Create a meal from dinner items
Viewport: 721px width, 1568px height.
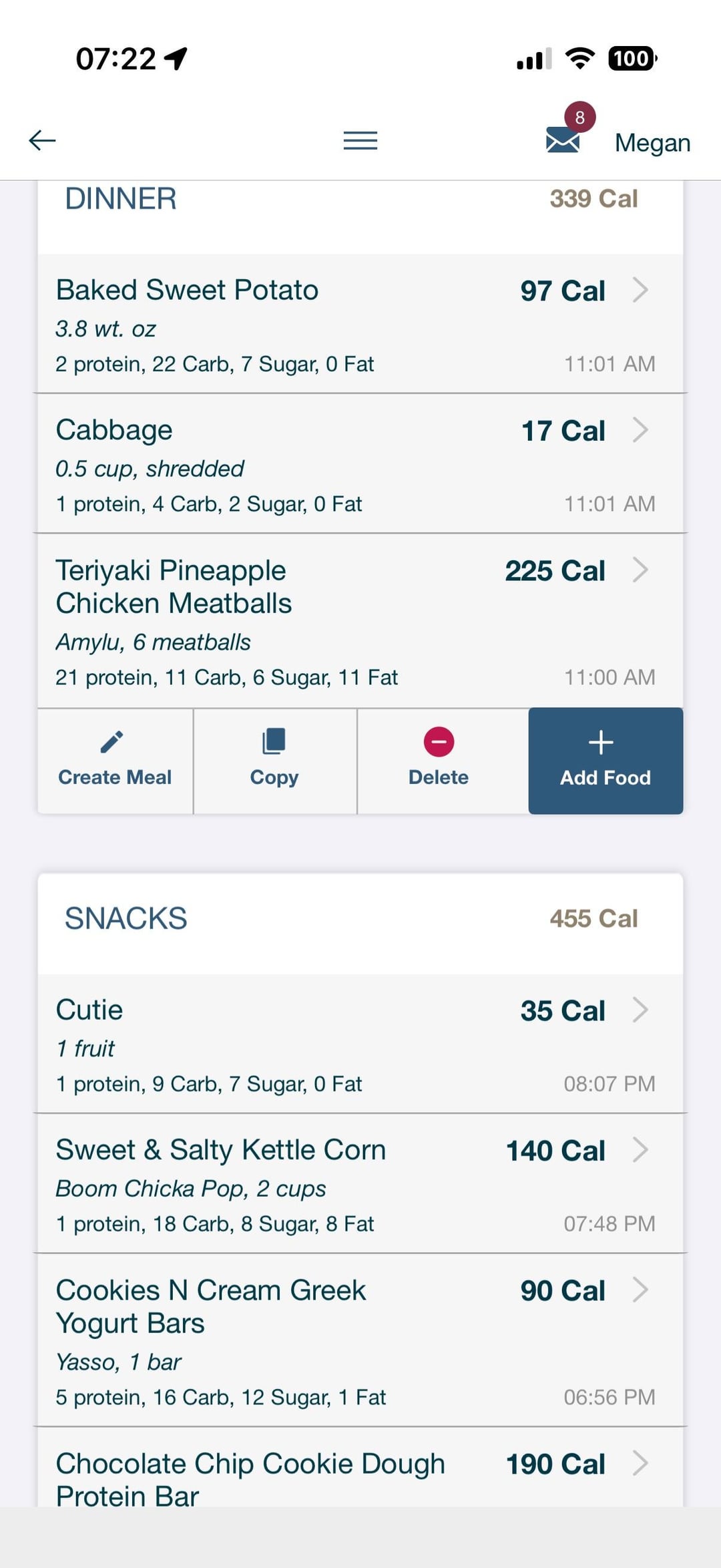[115, 761]
